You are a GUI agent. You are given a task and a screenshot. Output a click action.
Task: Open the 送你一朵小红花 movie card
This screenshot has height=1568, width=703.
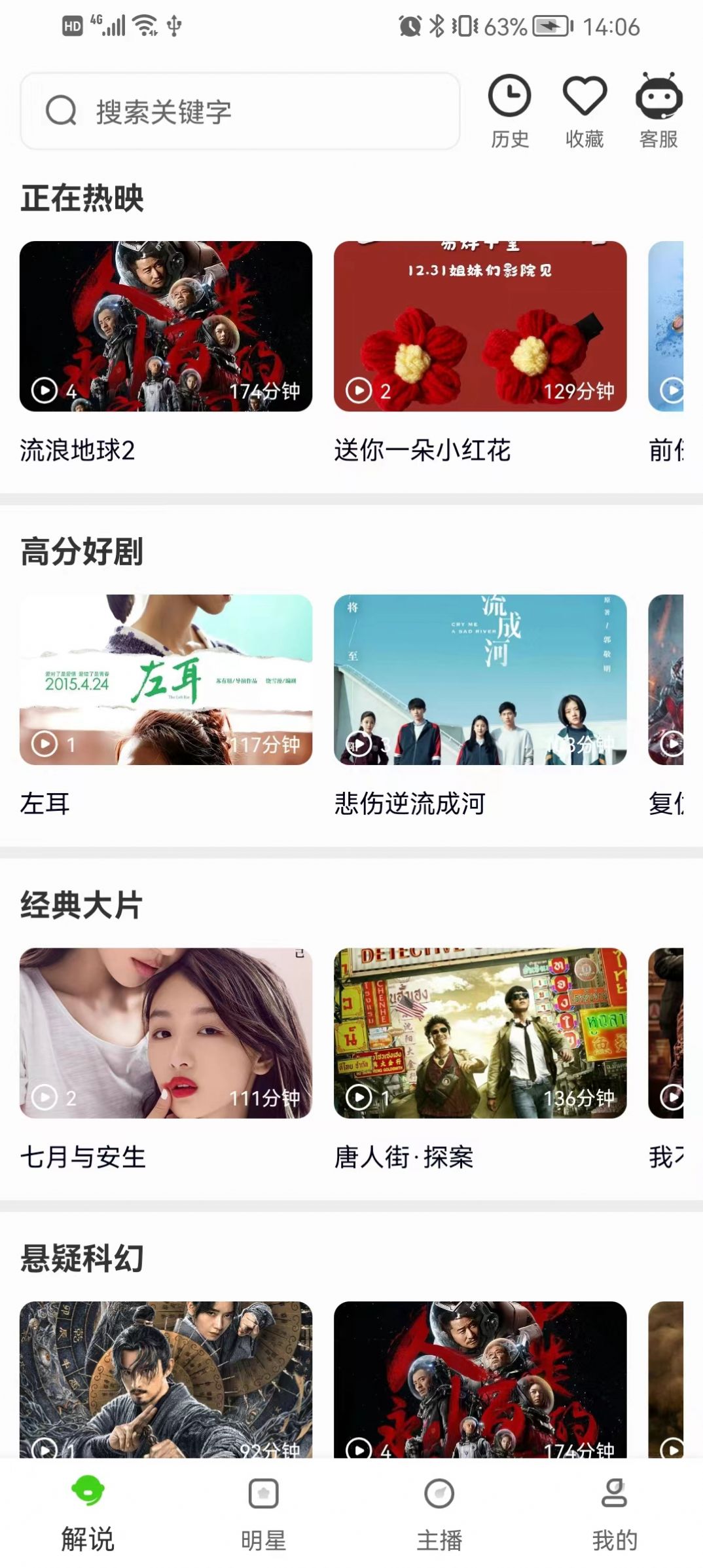pos(480,326)
